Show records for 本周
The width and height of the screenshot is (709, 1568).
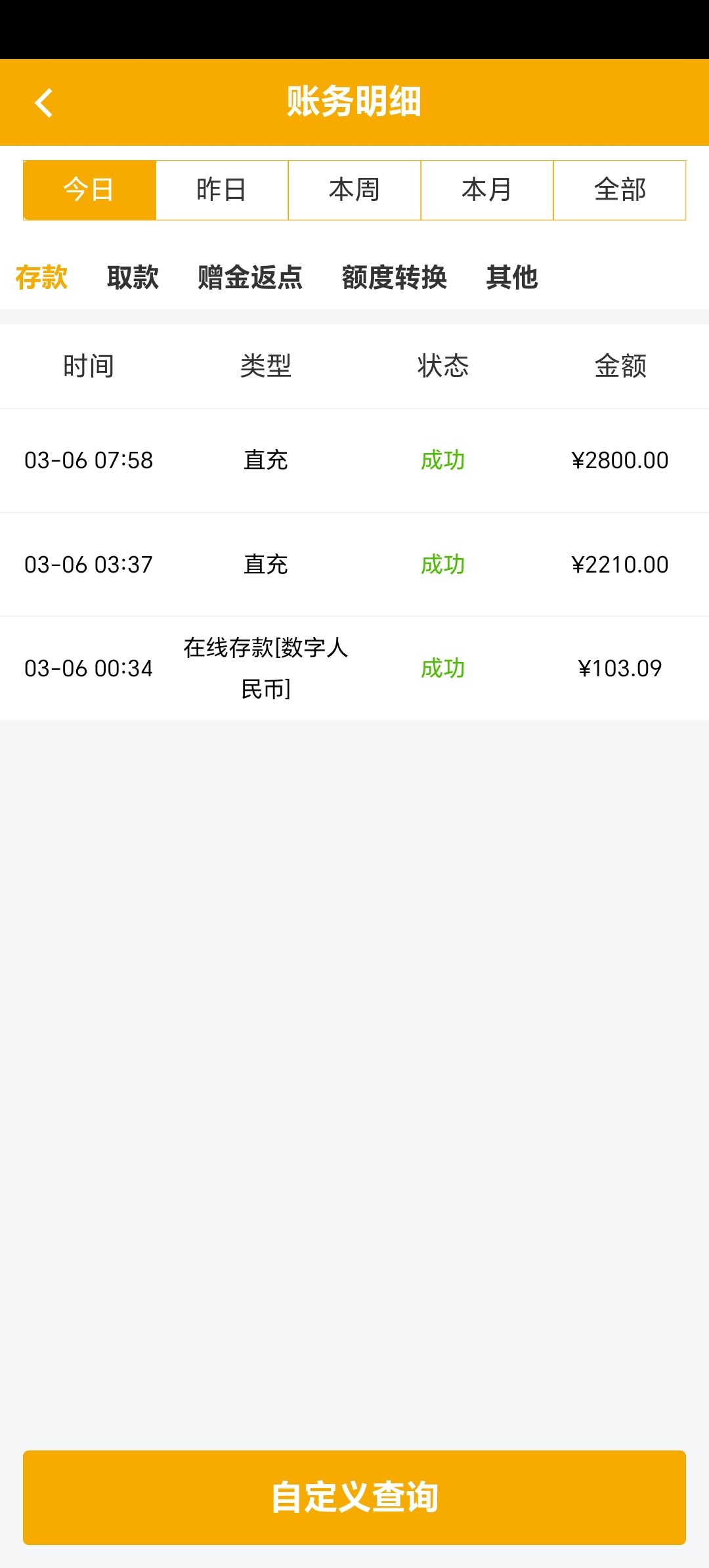pos(354,190)
